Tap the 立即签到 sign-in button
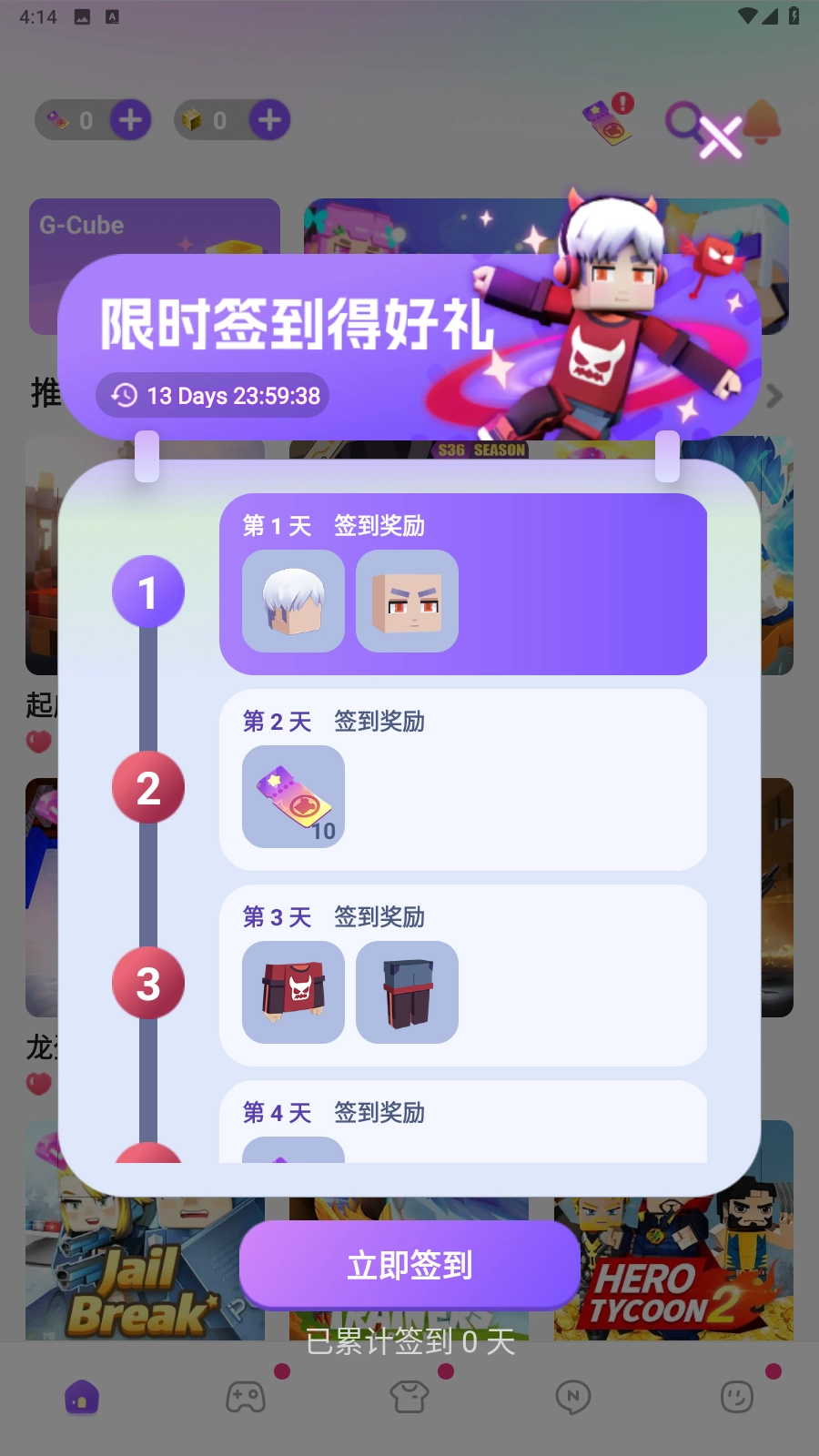 pyautogui.click(x=409, y=1264)
